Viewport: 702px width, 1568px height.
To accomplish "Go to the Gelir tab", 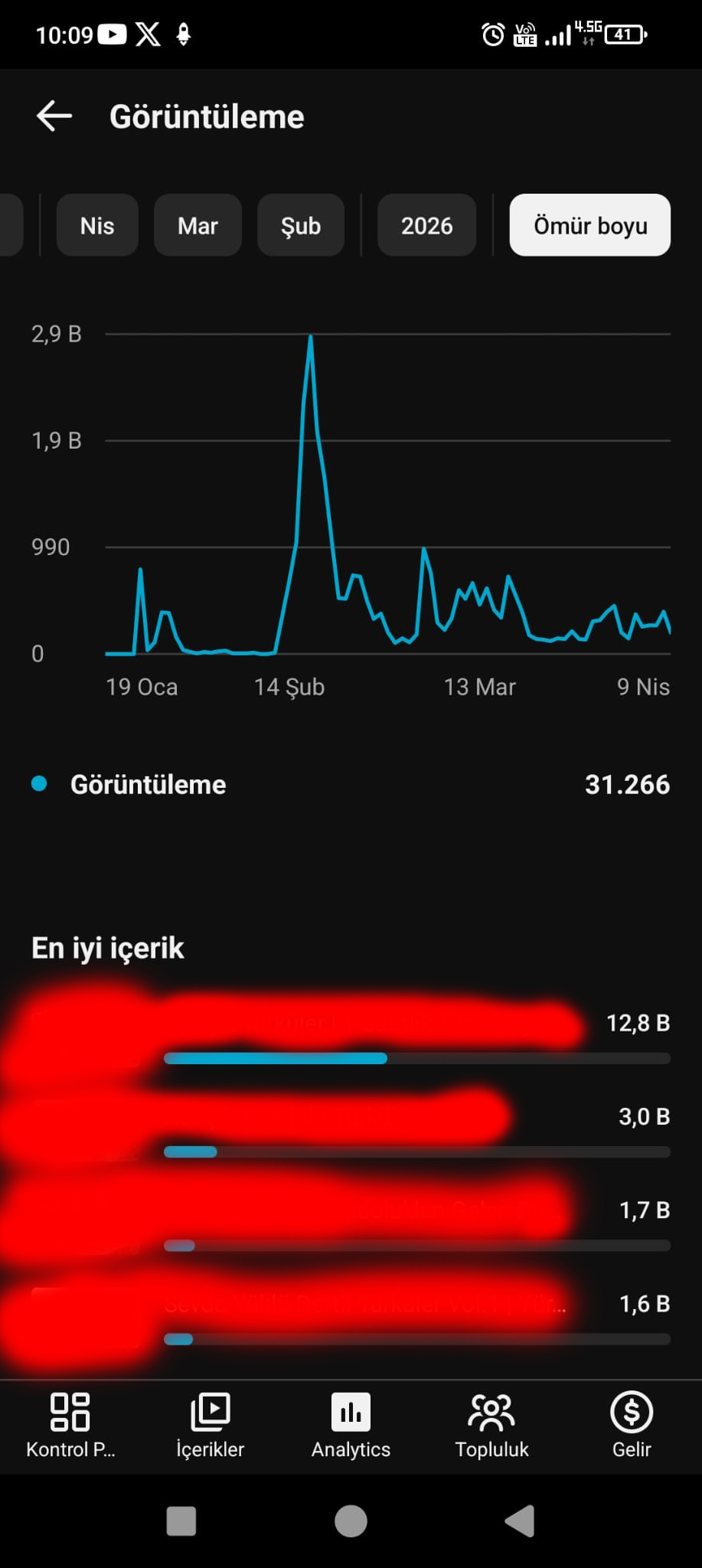I will pos(632,1426).
